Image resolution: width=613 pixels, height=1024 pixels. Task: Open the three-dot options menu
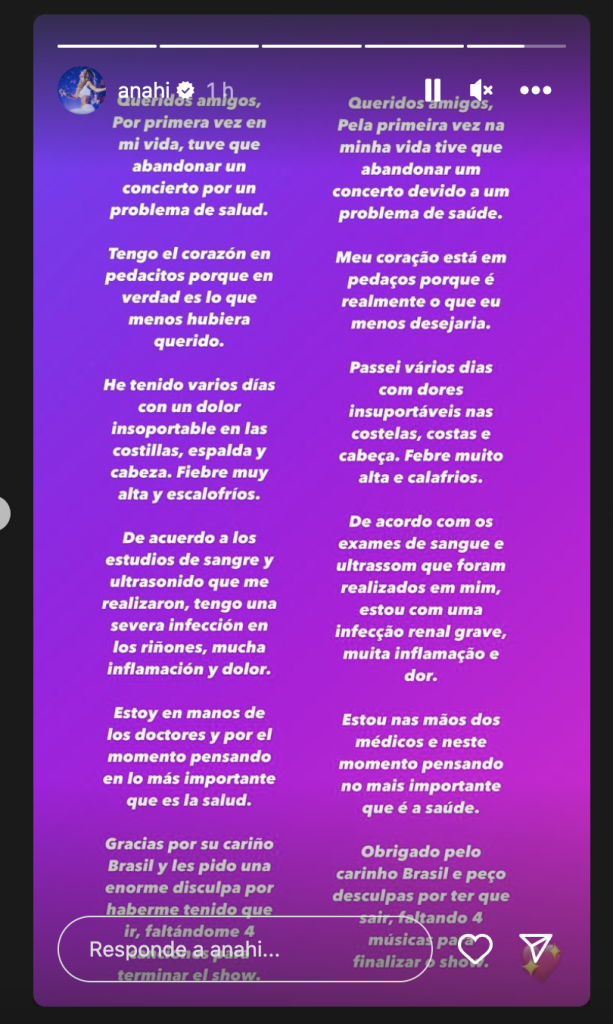[x=535, y=90]
